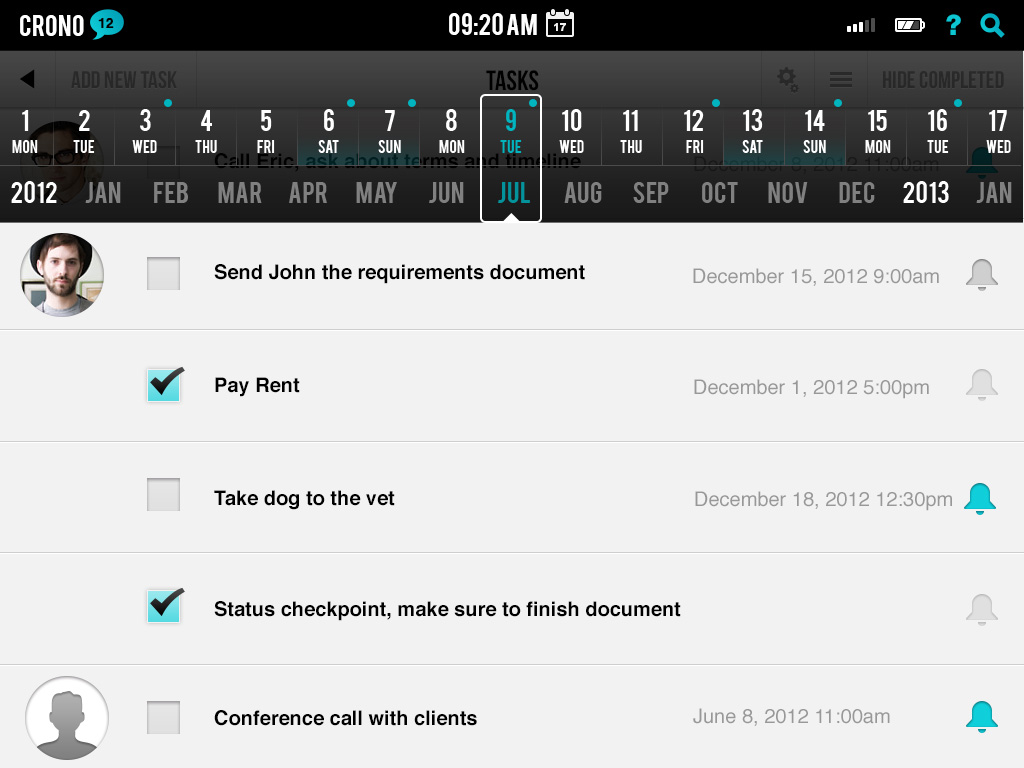Viewport: 1024px width, 768px height.
Task: Open the settings gear
Action: click(788, 79)
